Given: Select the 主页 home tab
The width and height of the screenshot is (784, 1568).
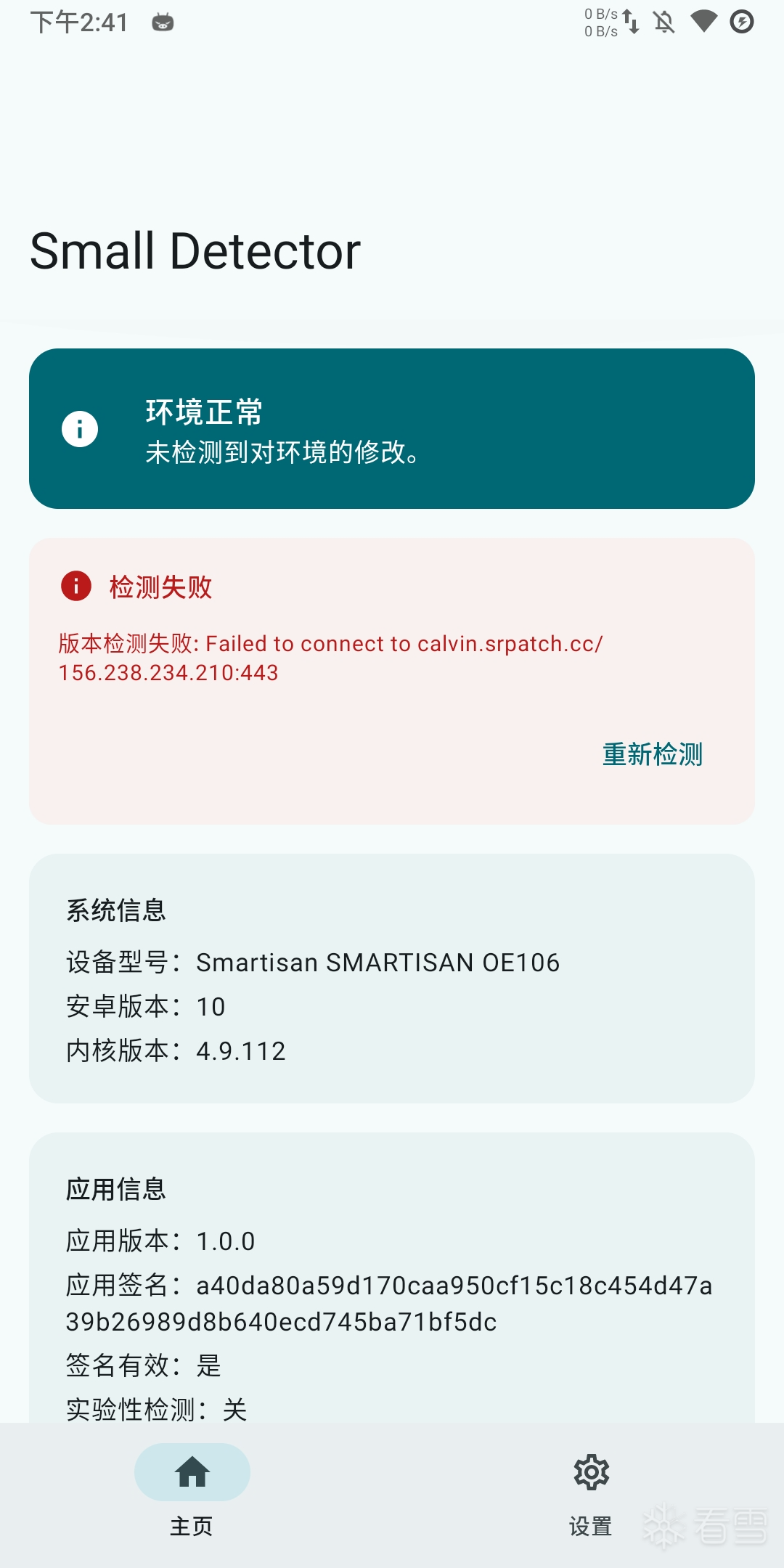Looking at the screenshot, I should click(x=192, y=1493).
